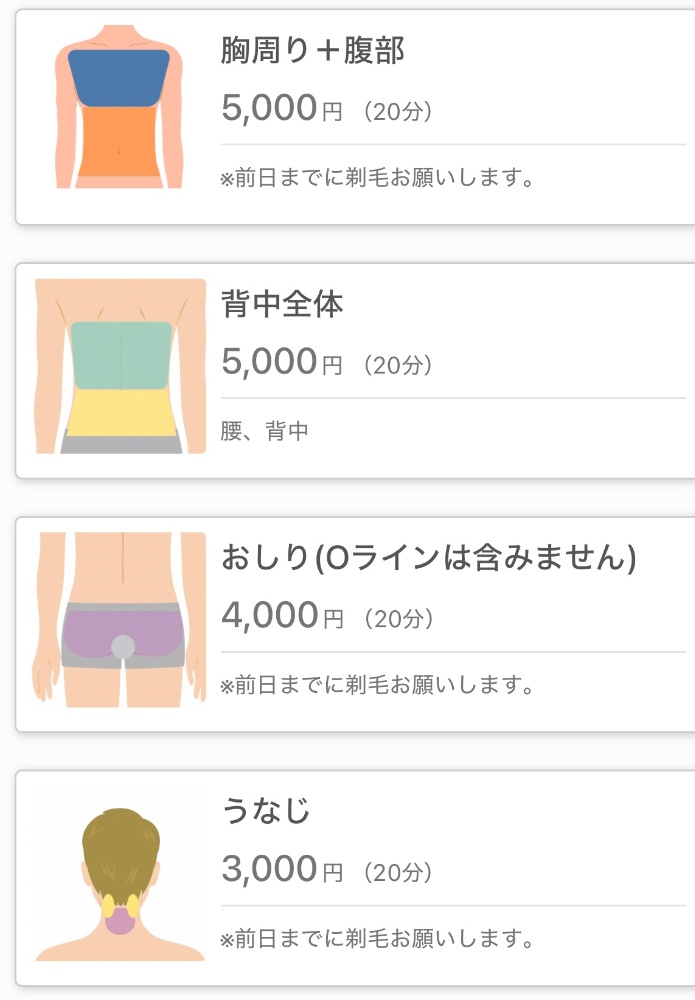This screenshot has height=1000, width=695.
Task: Pick the うなじ menu card
Action: pos(355,878)
